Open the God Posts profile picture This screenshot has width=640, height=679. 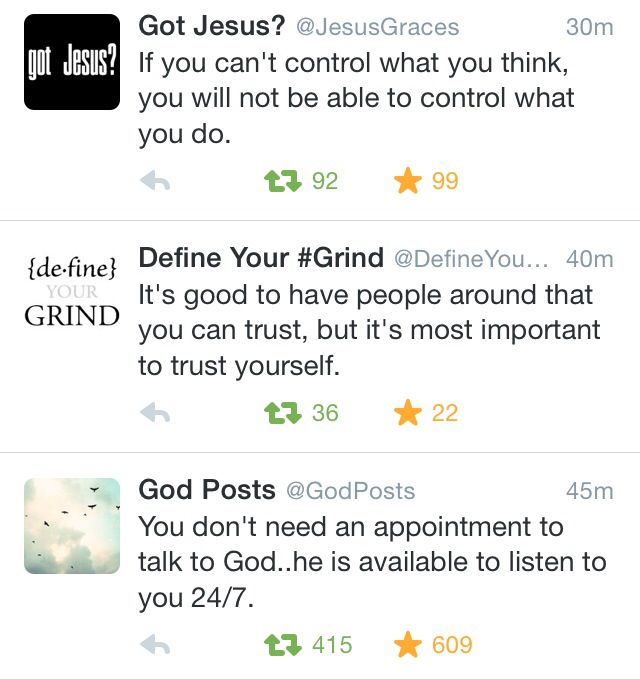pyautogui.click(x=71, y=526)
